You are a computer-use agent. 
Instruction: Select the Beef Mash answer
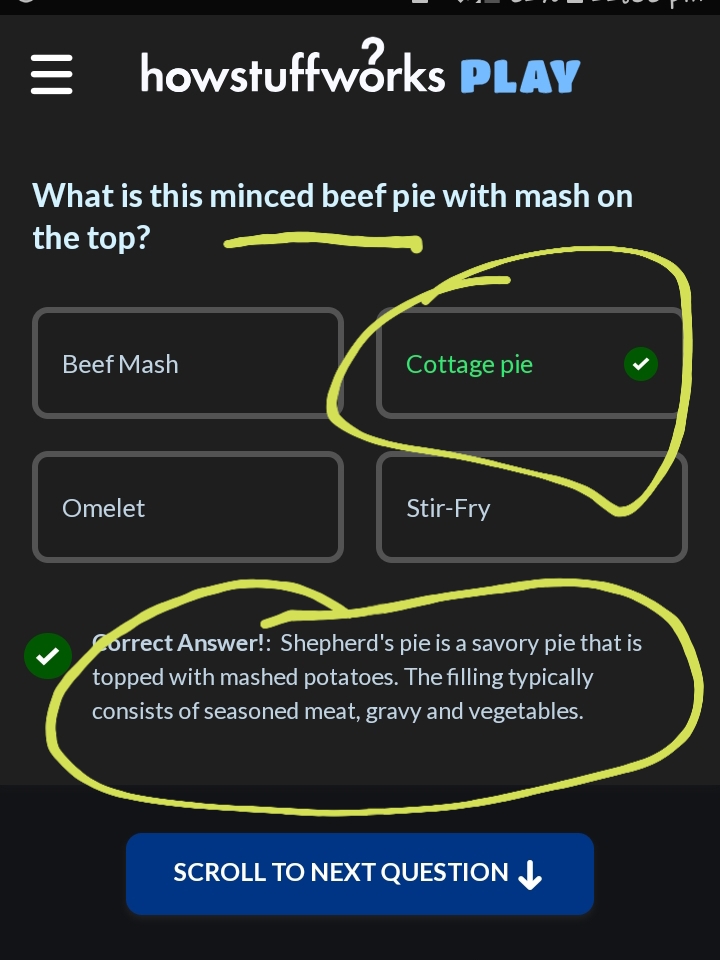coord(188,363)
